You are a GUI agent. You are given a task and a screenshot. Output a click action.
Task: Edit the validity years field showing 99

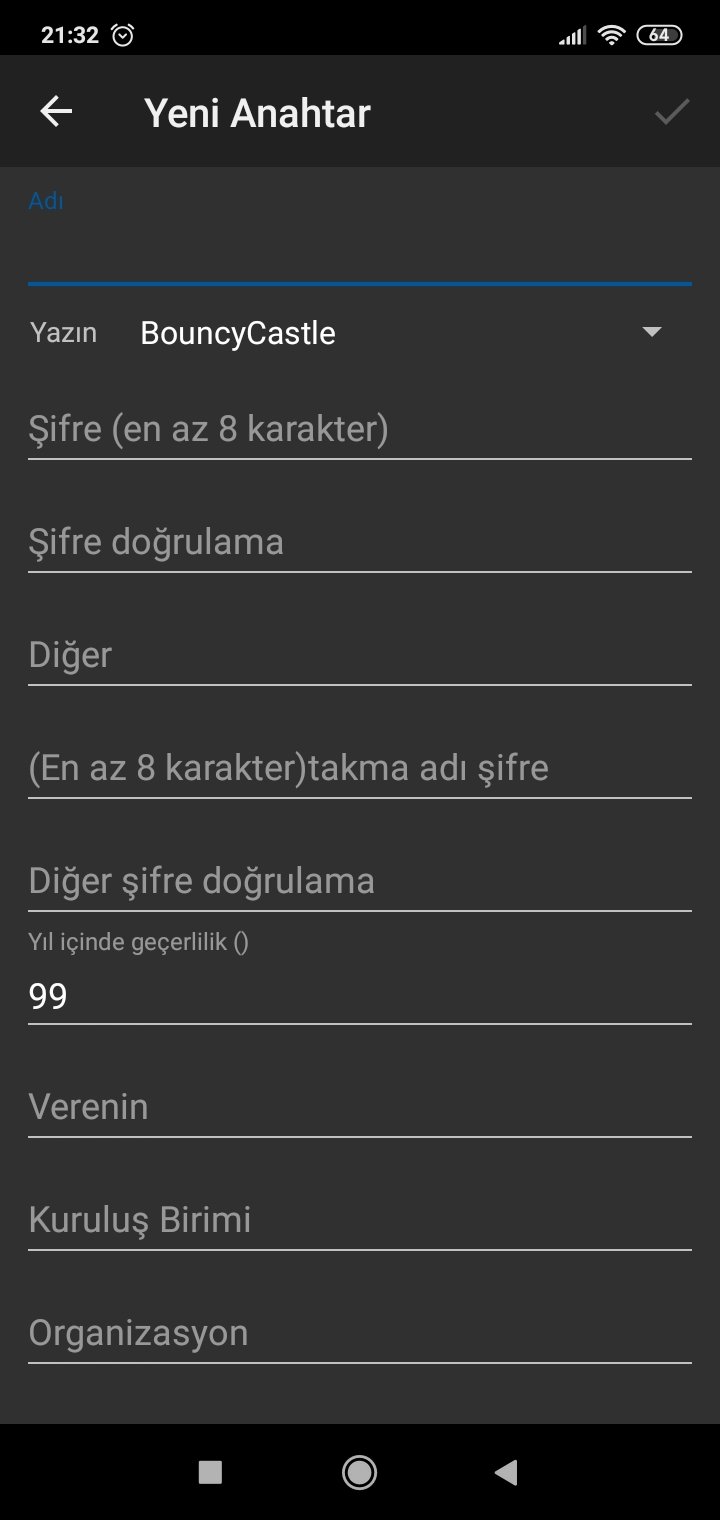click(360, 996)
